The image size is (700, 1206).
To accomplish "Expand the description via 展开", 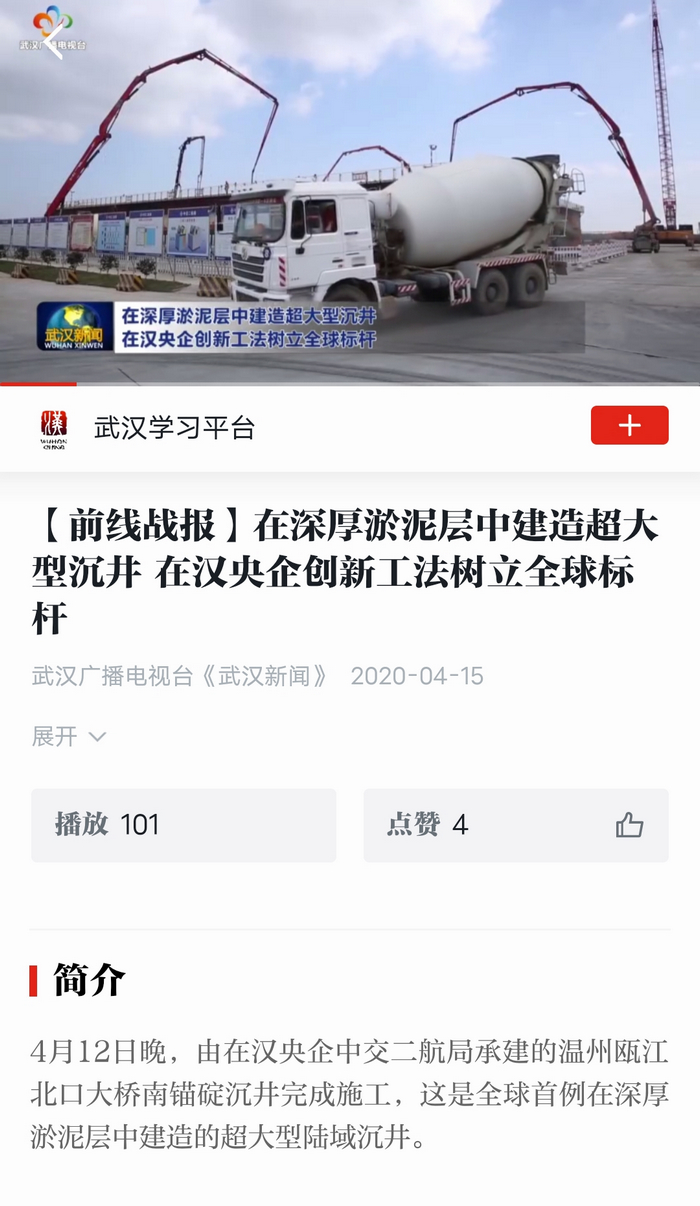I will click(68, 737).
